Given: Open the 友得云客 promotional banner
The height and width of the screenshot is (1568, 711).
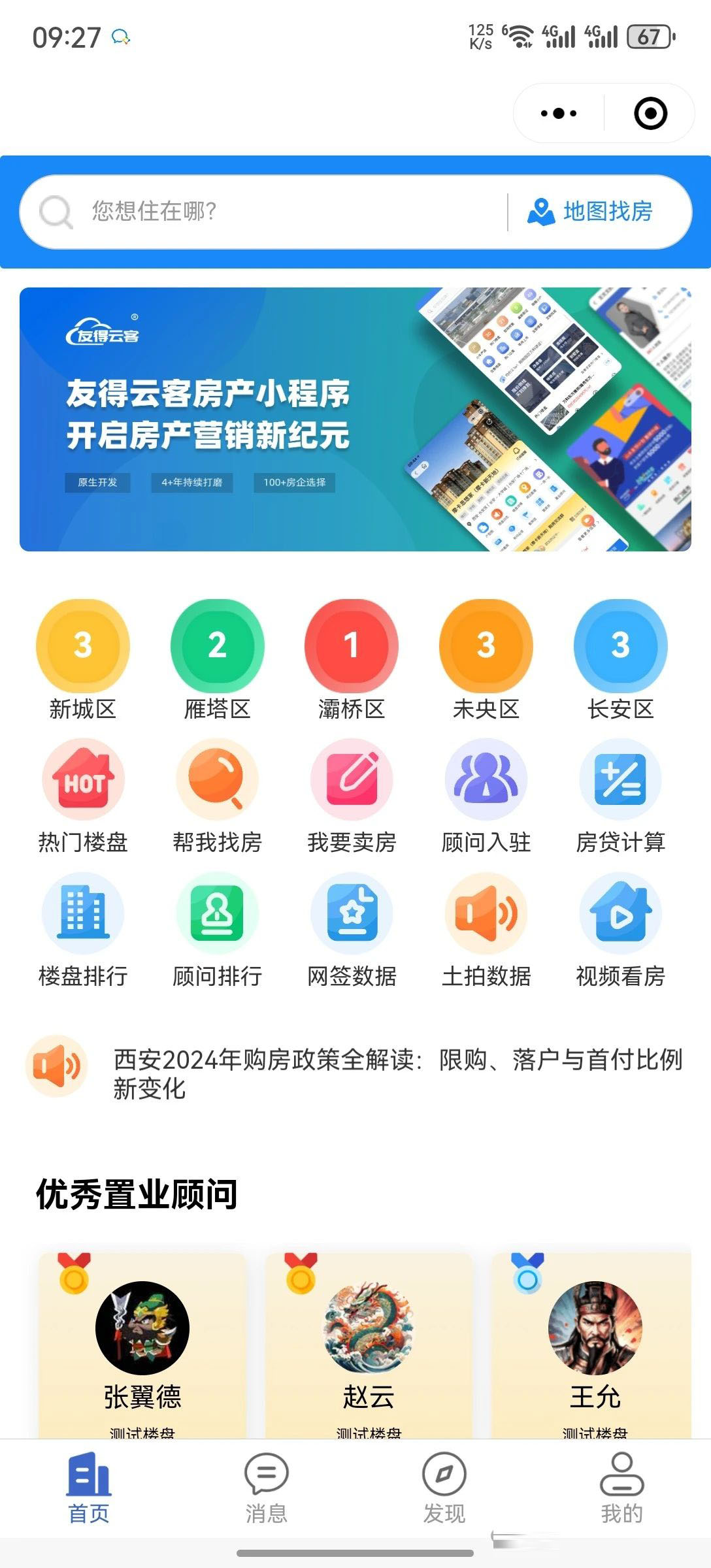Looking at the screenshot, I should coord(355,419).
